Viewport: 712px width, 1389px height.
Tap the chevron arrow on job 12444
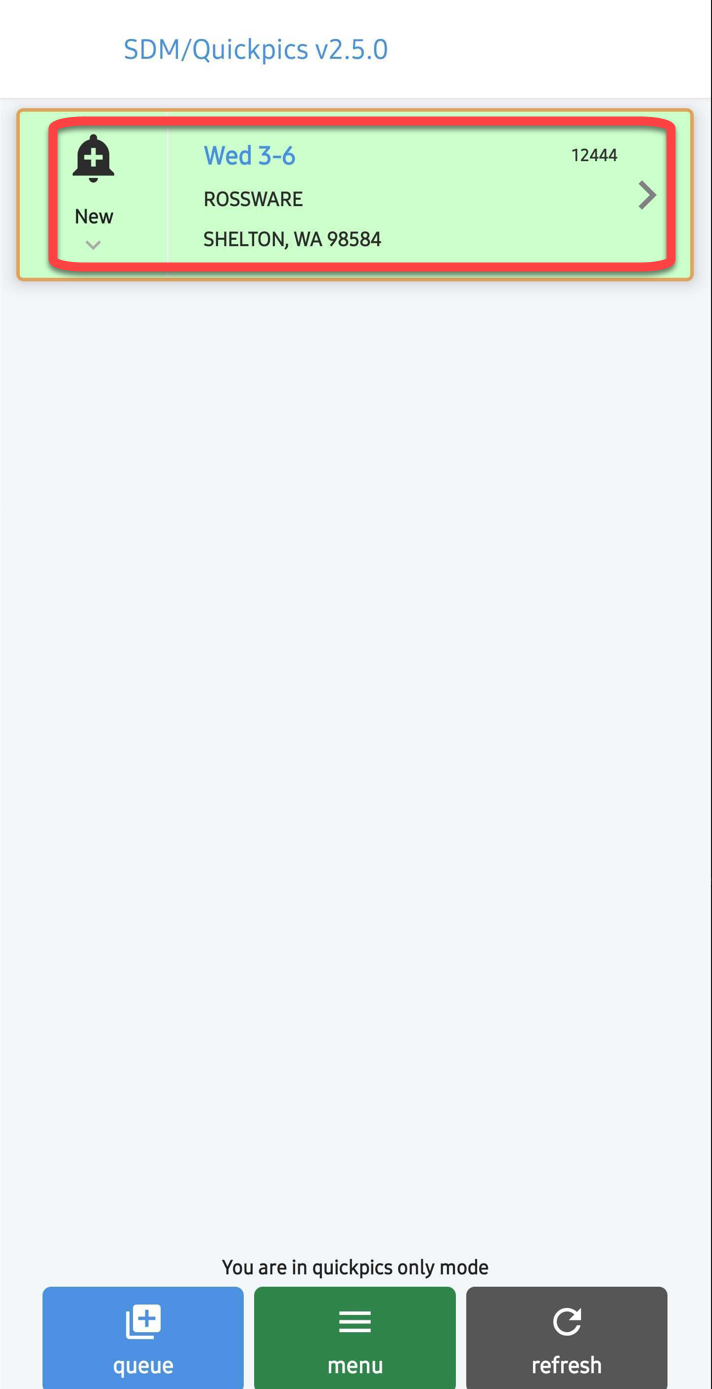click(647, 195)
